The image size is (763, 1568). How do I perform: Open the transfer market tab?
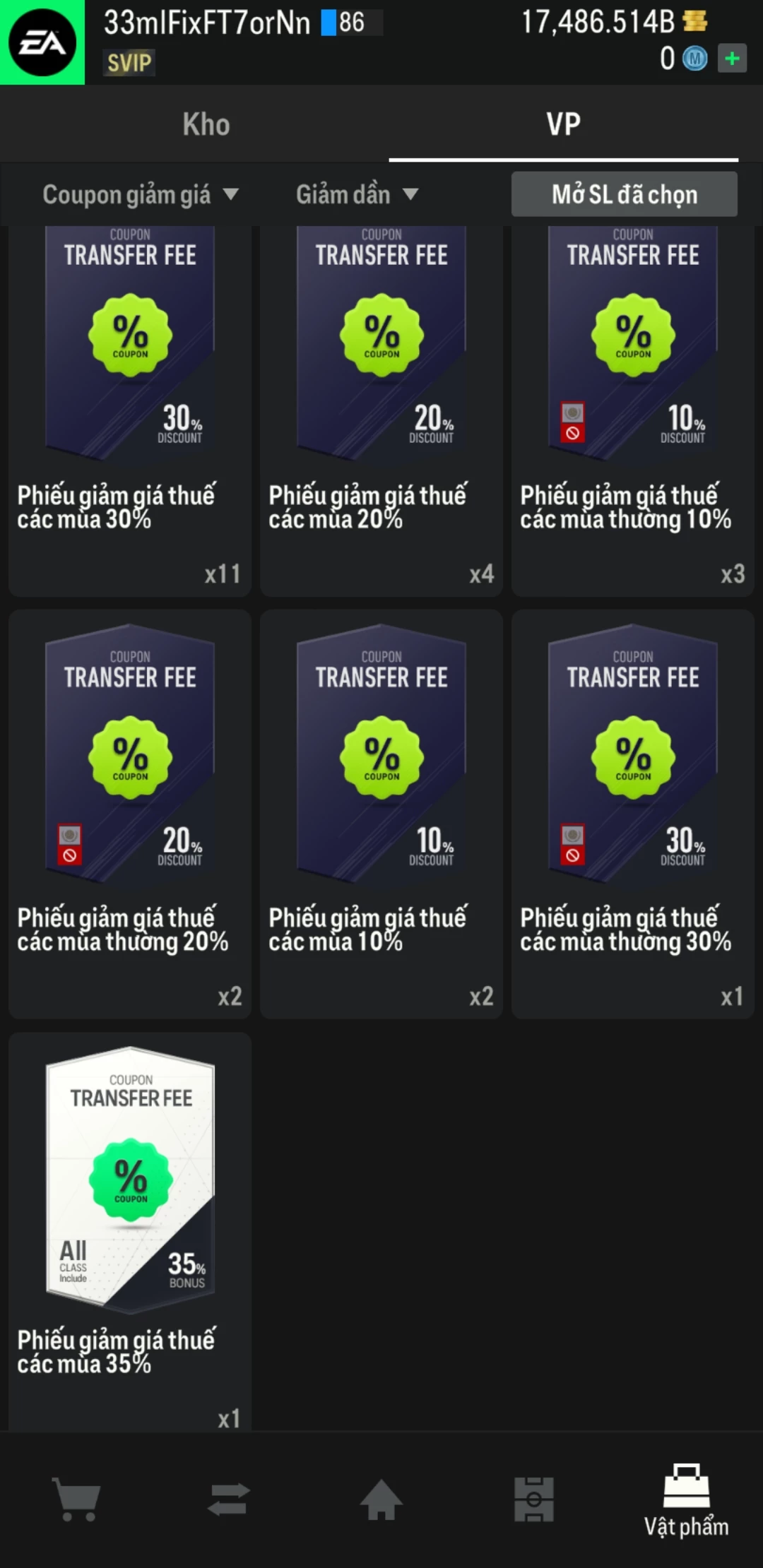229,1499
